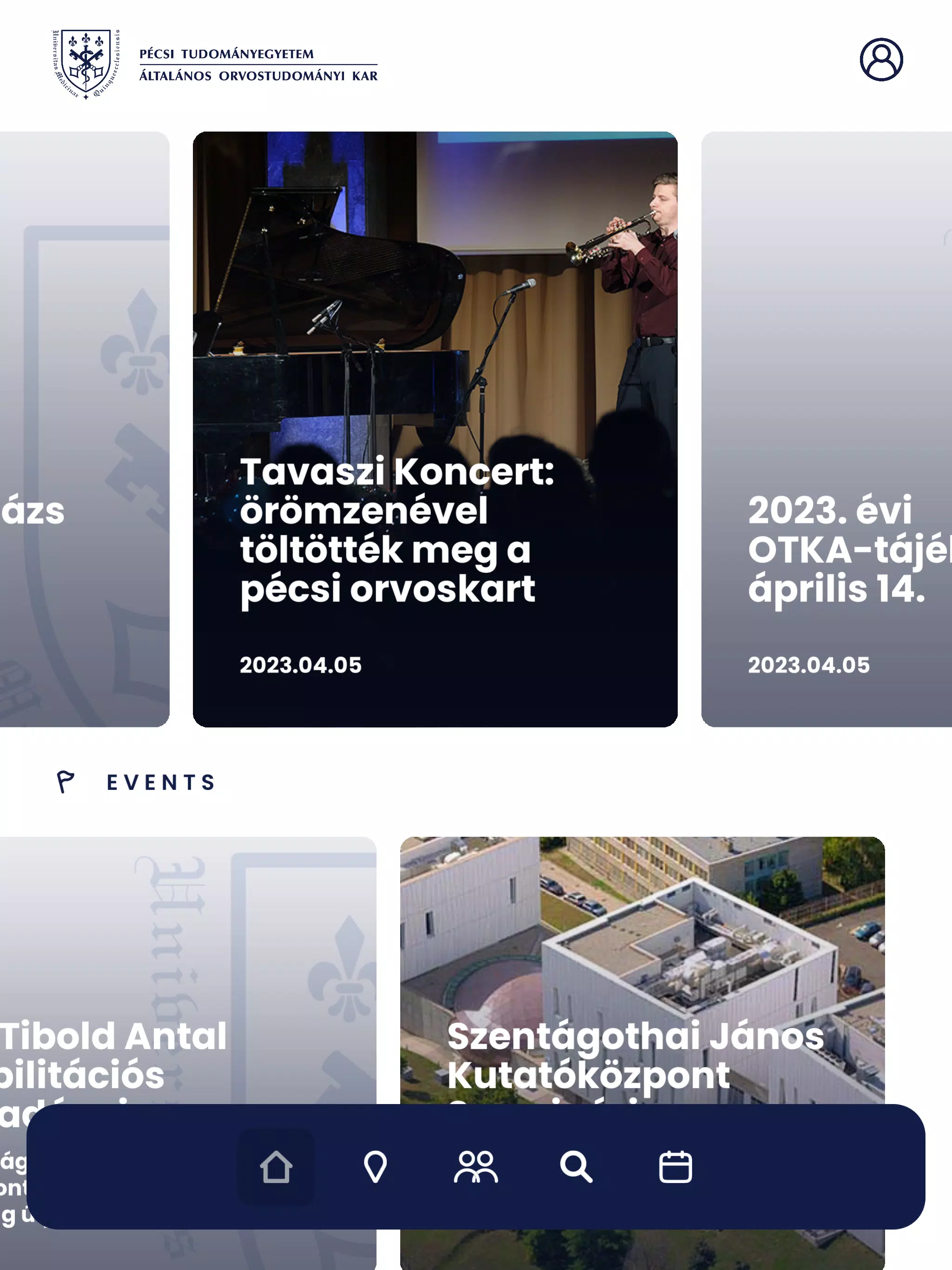The height and width of the screenshot is (1270, 952).
Task: Open the search tab
Action: point(575,1167)
